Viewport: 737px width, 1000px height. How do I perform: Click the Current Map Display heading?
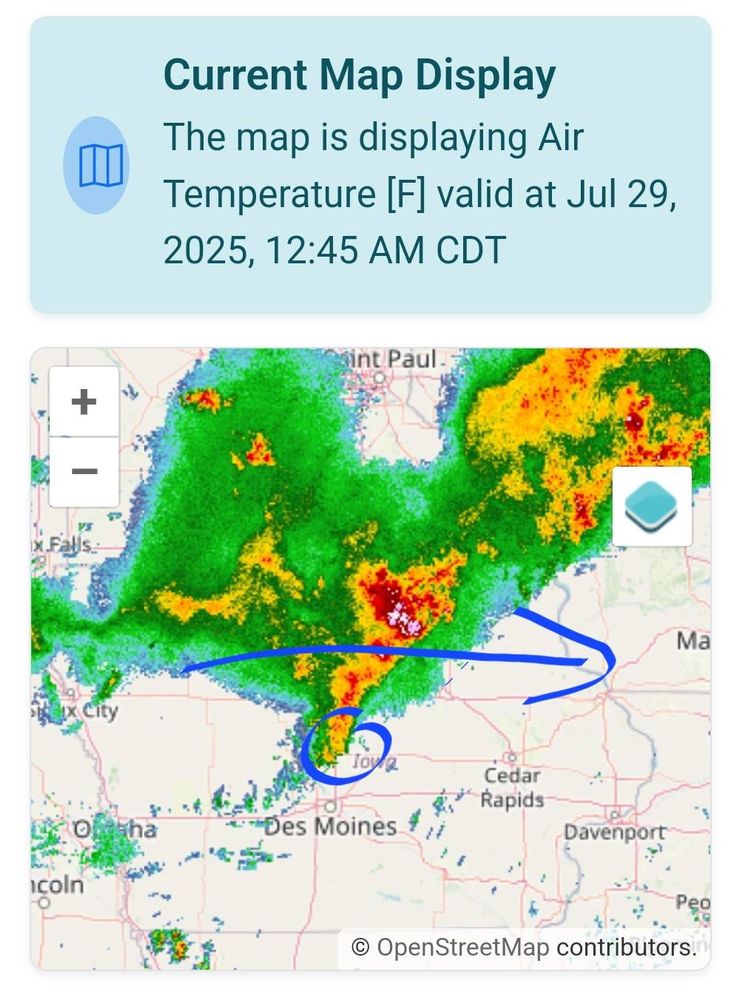point(360,73)
